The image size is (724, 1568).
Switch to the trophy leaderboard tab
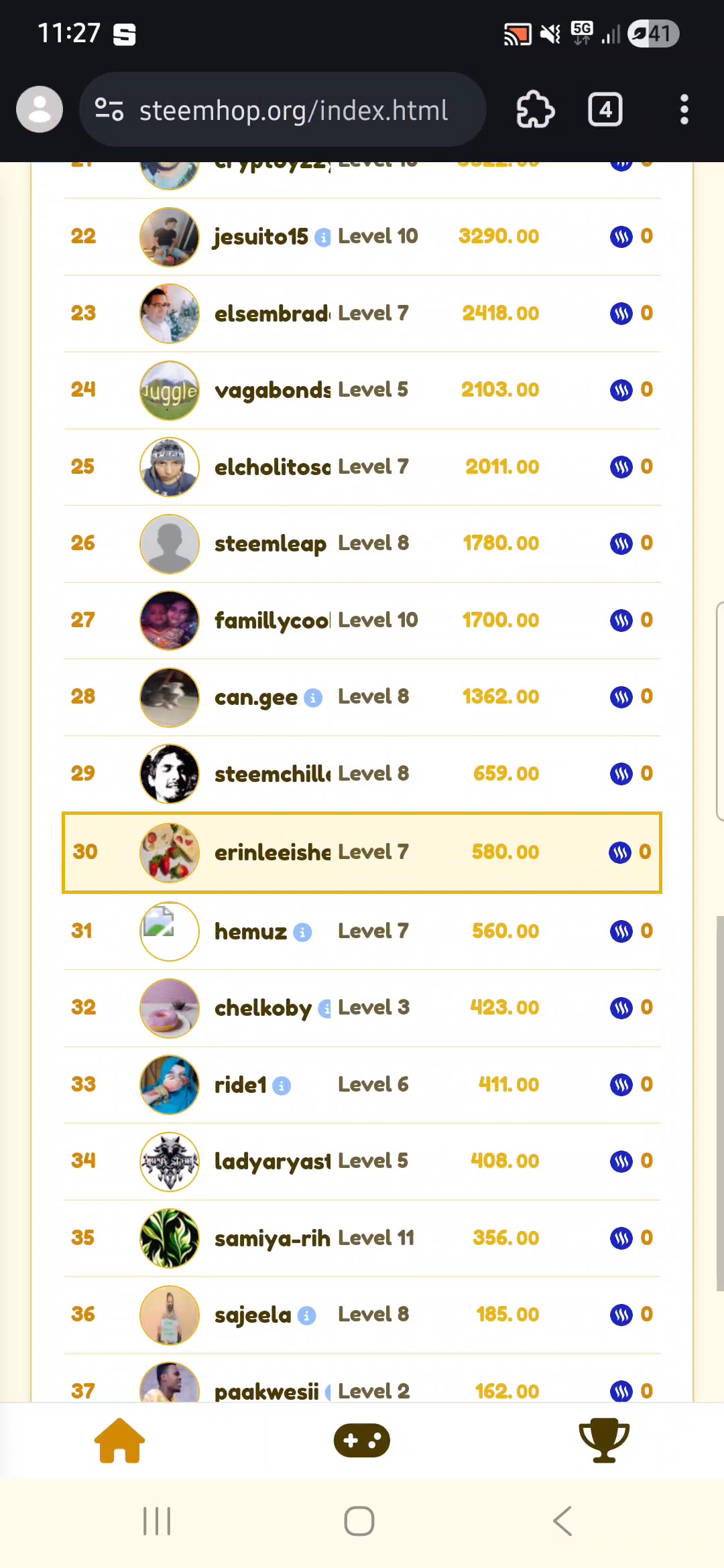pyautogui.click(x=603, y=1441)
